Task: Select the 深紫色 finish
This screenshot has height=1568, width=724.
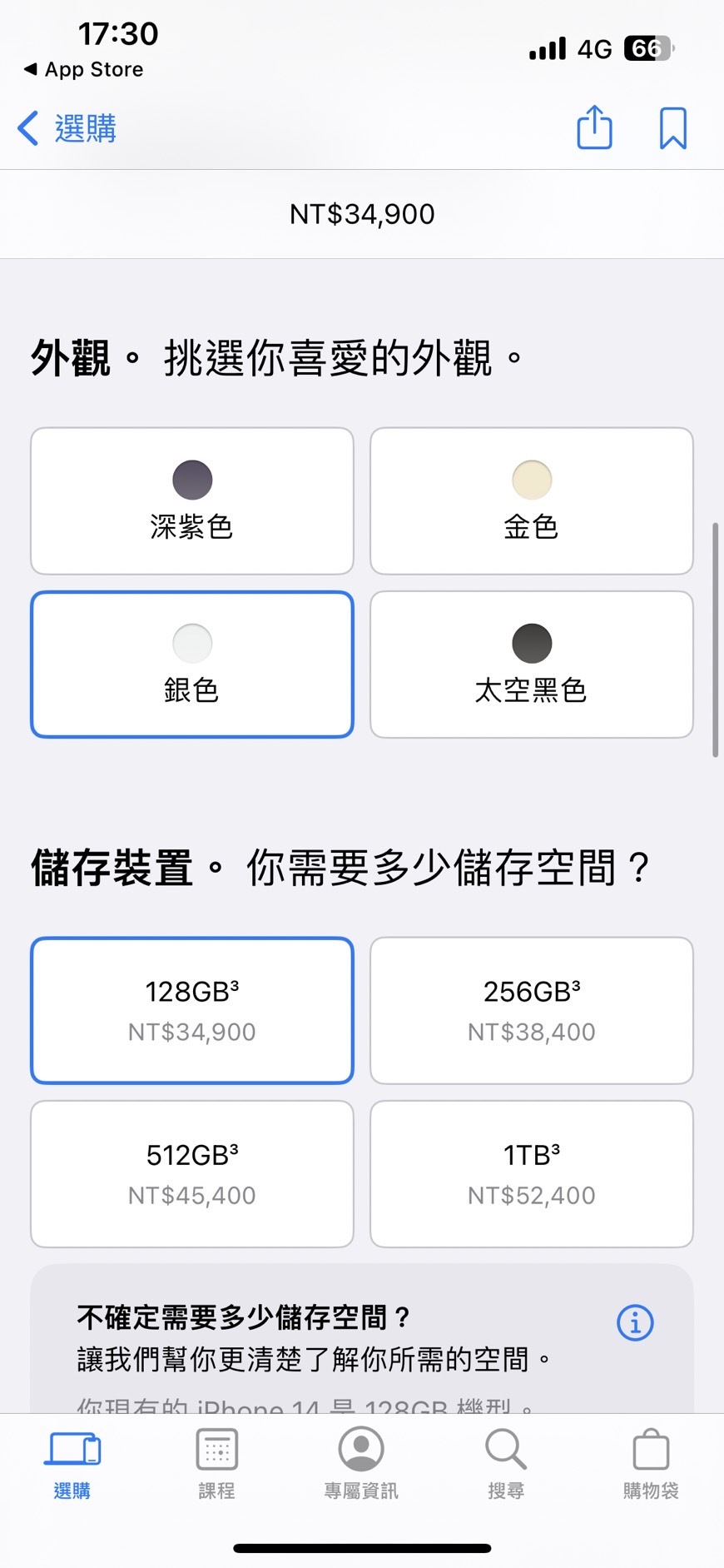Action: [192, 500]
